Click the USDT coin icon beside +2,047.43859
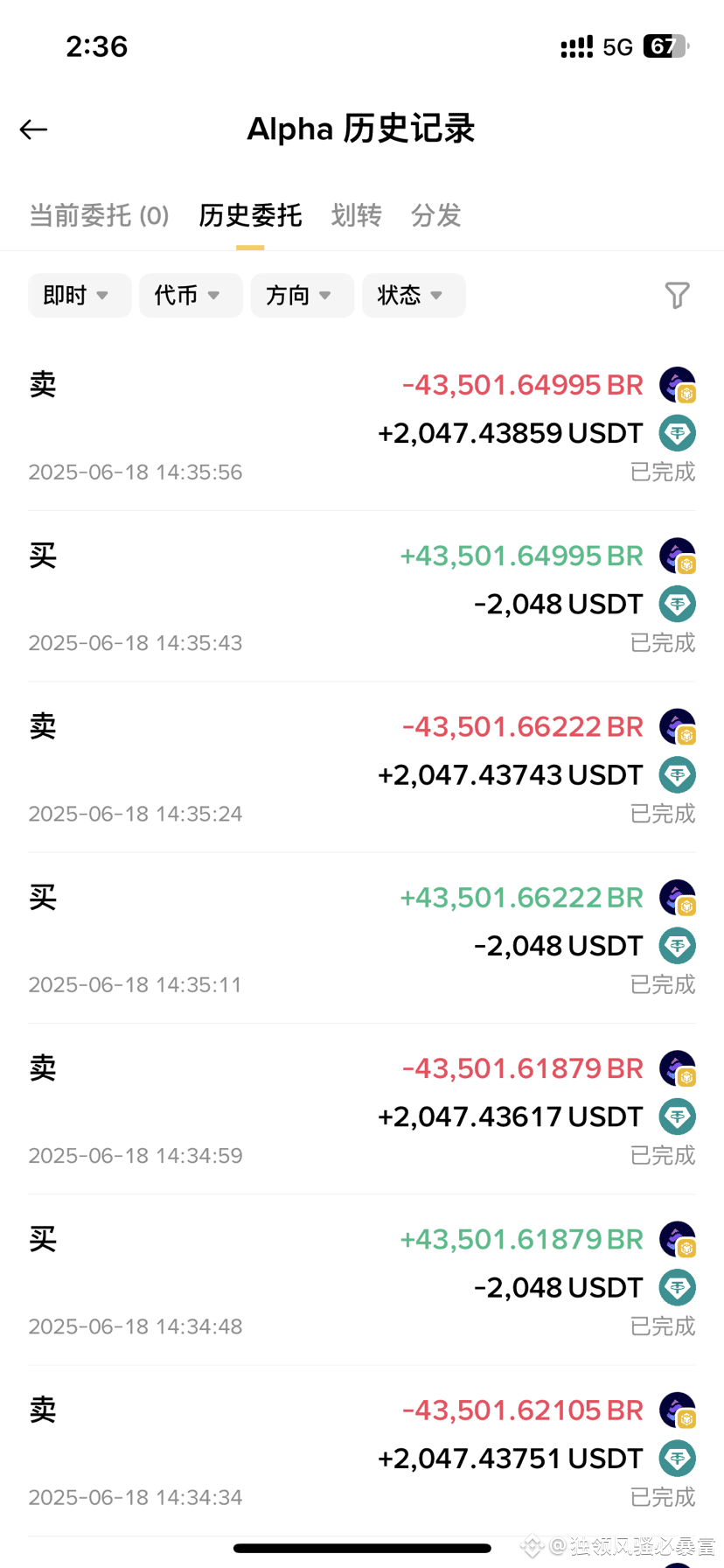724x1568 pixels. tap(678, 432)
